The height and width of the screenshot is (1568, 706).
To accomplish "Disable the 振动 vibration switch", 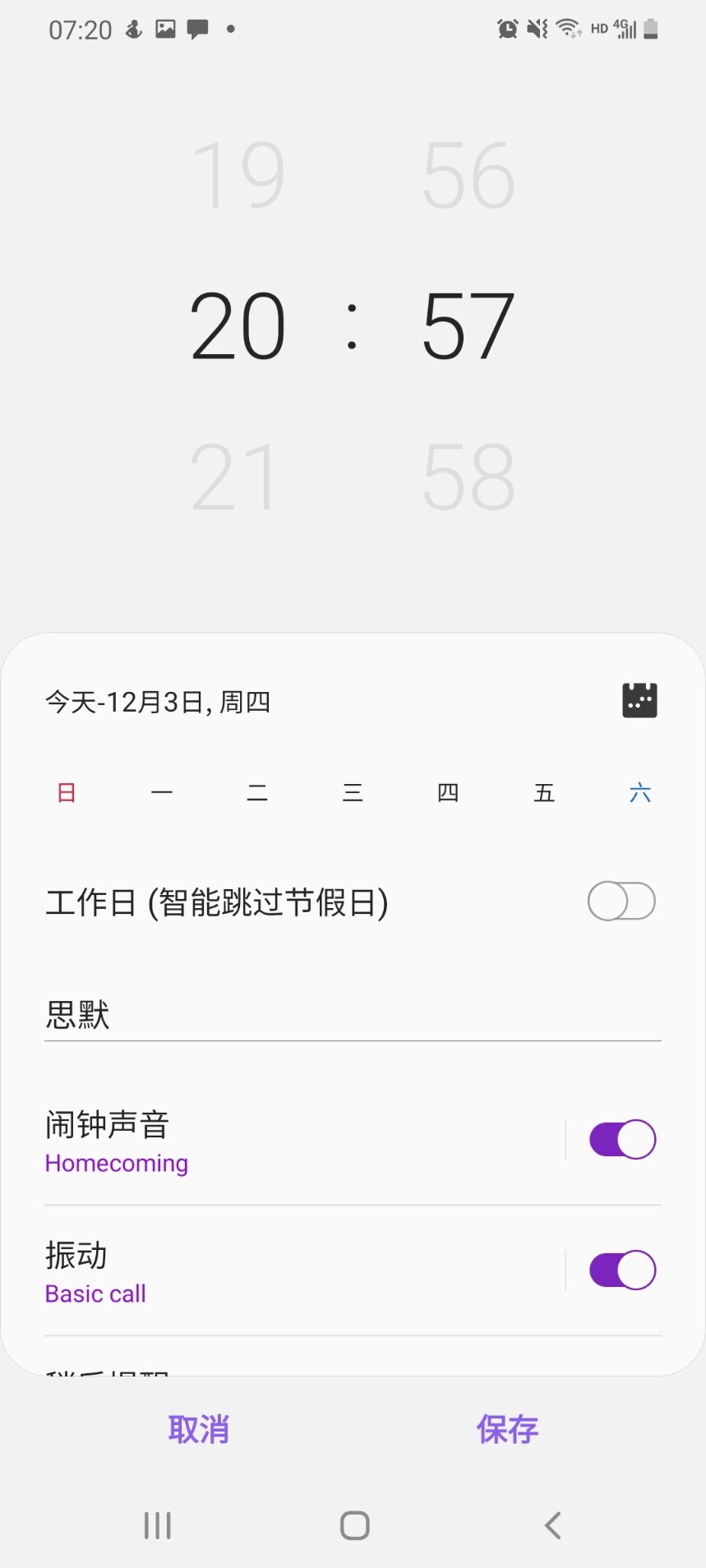I will [x=622, y=1271].
